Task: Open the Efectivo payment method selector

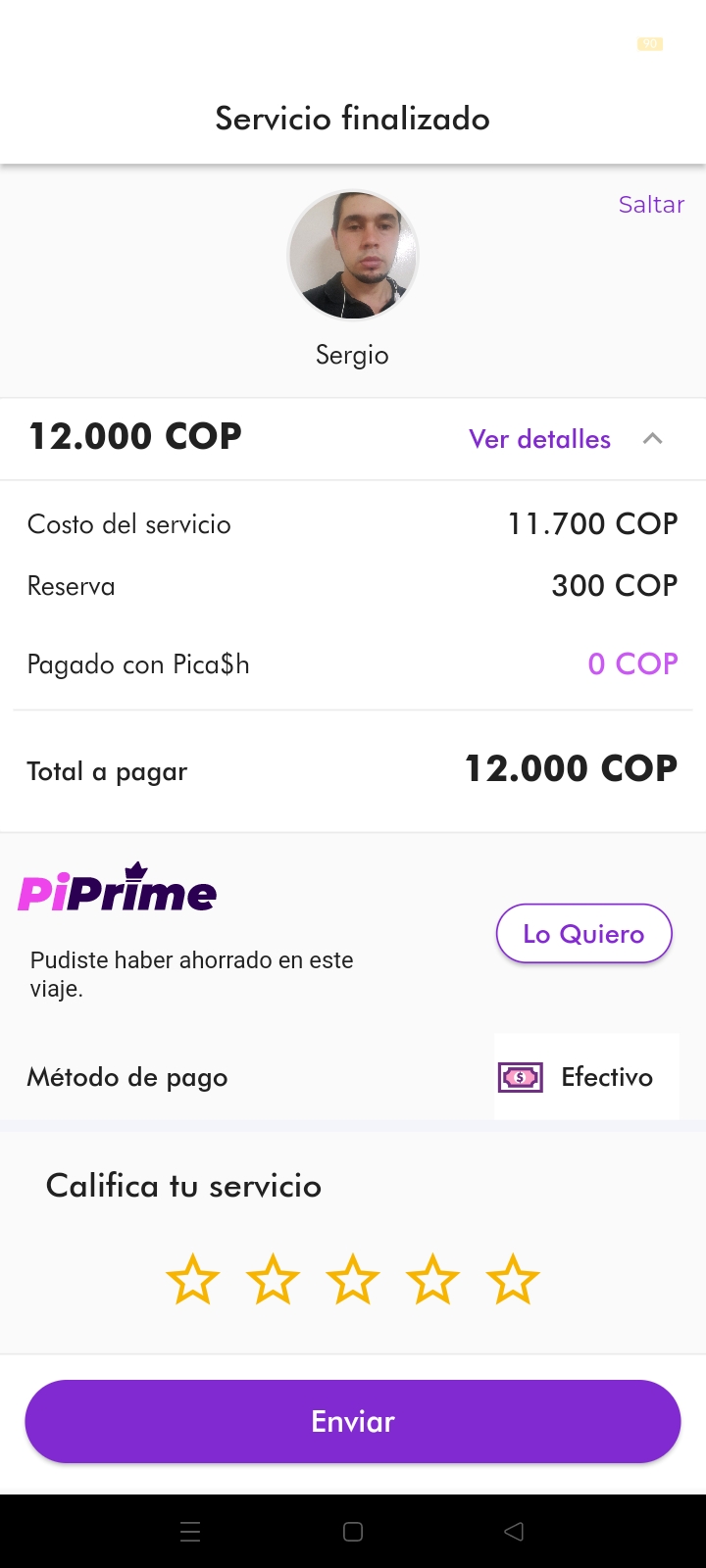Action: 586,1077
